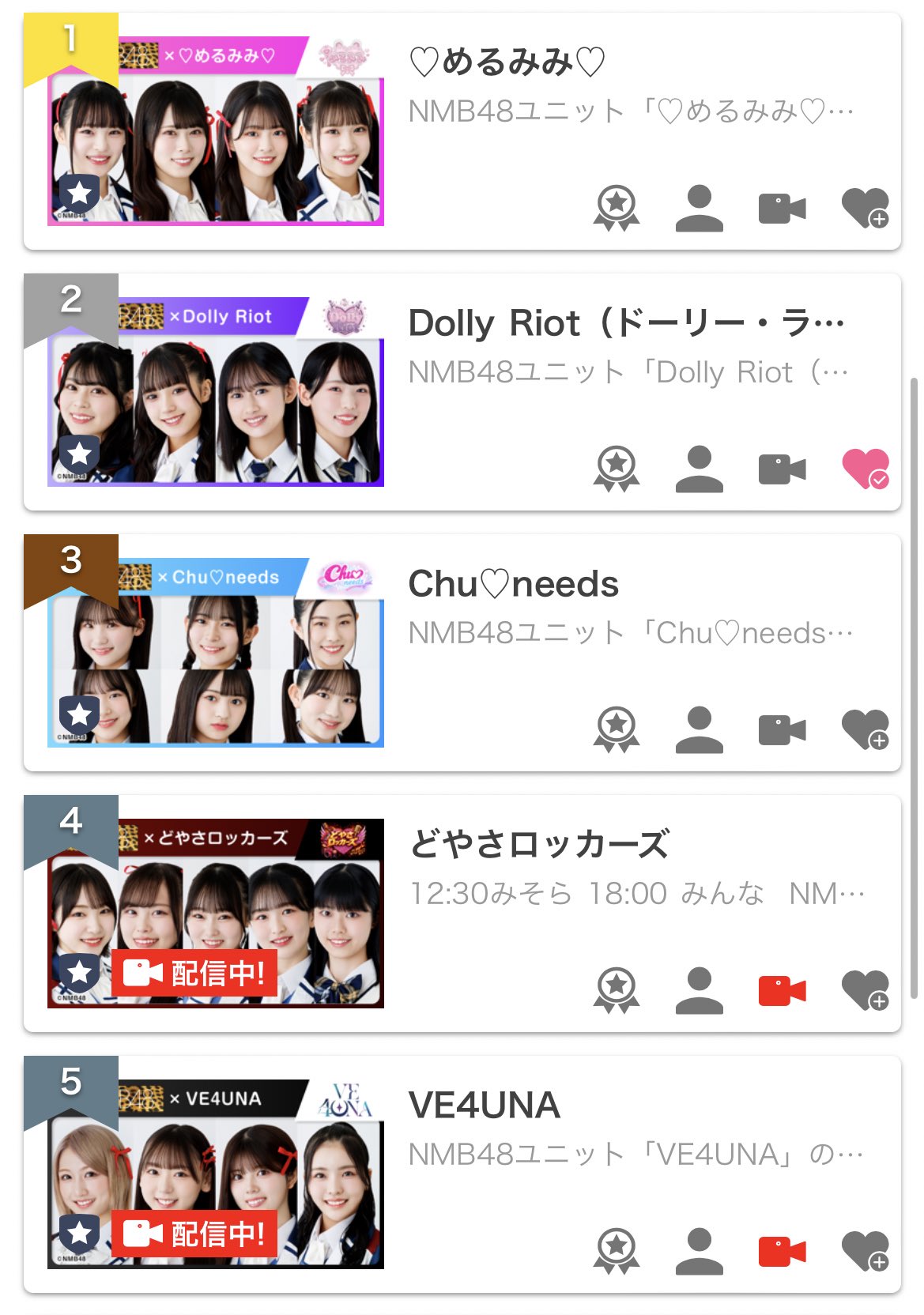The width and height of the screenshot is (924, 1315).
Task: View the VE4UNA event badge icon
Action: (617, 1251)
